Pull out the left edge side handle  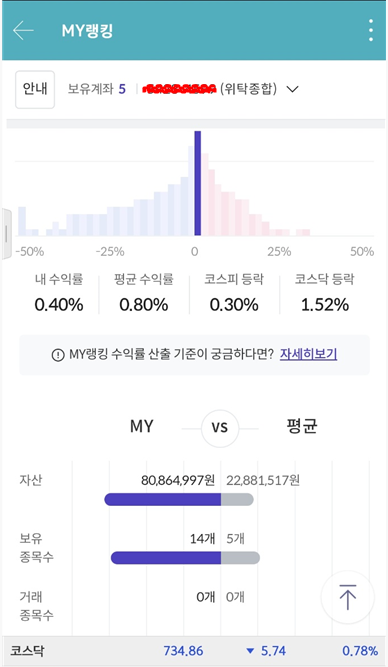[x=6, y=234]
